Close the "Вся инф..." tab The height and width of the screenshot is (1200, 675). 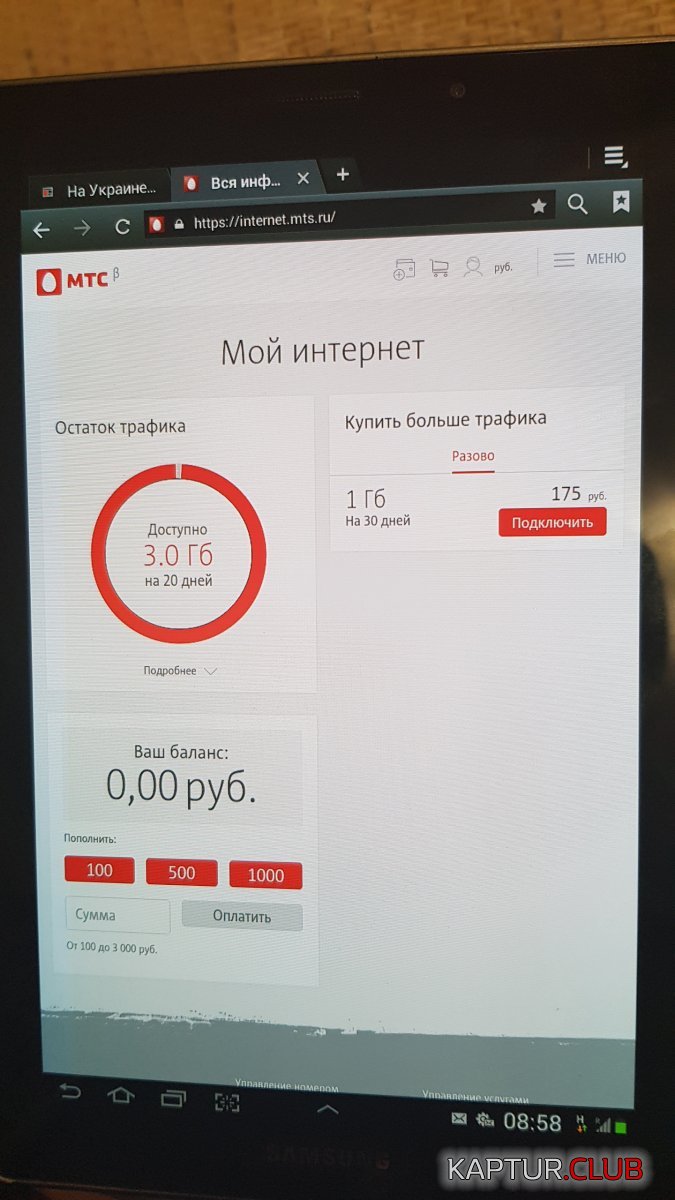click(x=304, y=179)
